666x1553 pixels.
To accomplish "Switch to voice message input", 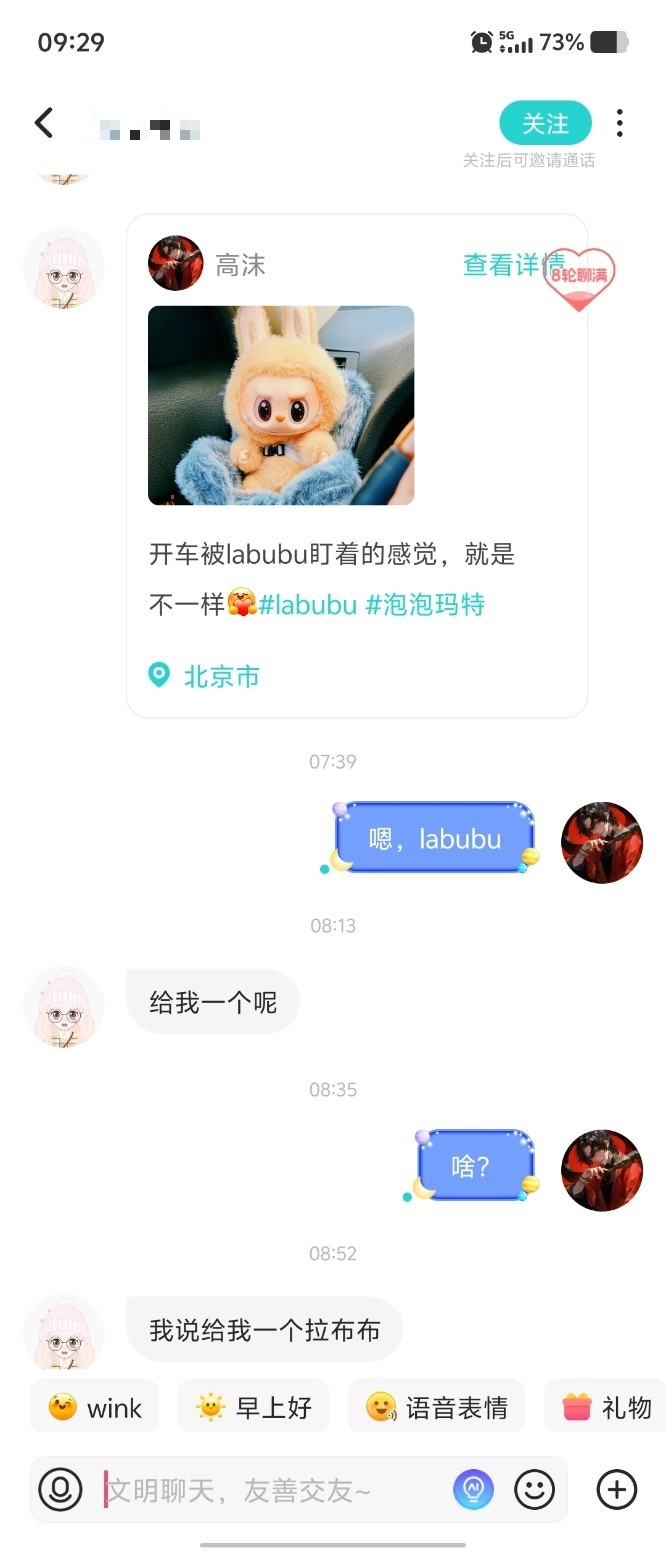I will pos(60,1490).
